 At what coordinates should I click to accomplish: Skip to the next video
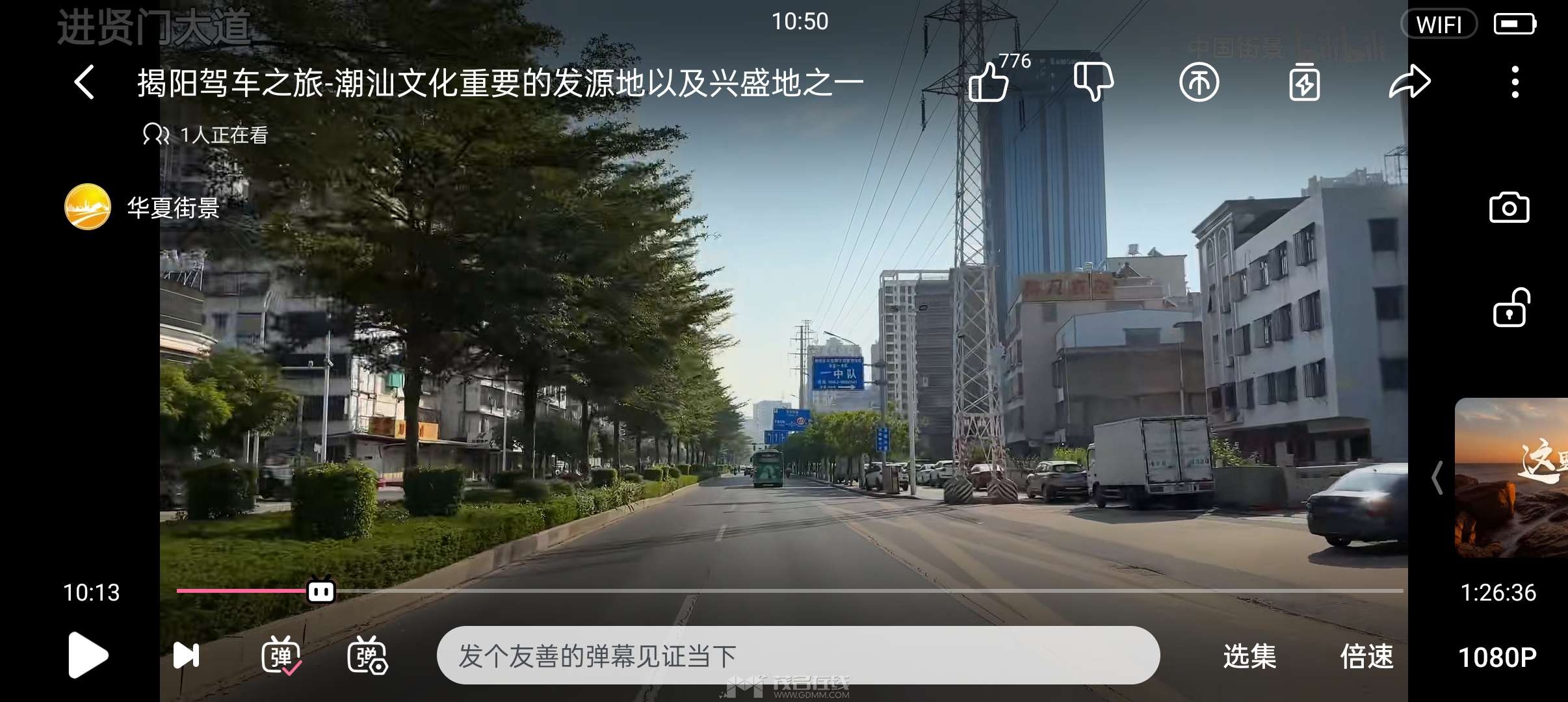[186, 655]
